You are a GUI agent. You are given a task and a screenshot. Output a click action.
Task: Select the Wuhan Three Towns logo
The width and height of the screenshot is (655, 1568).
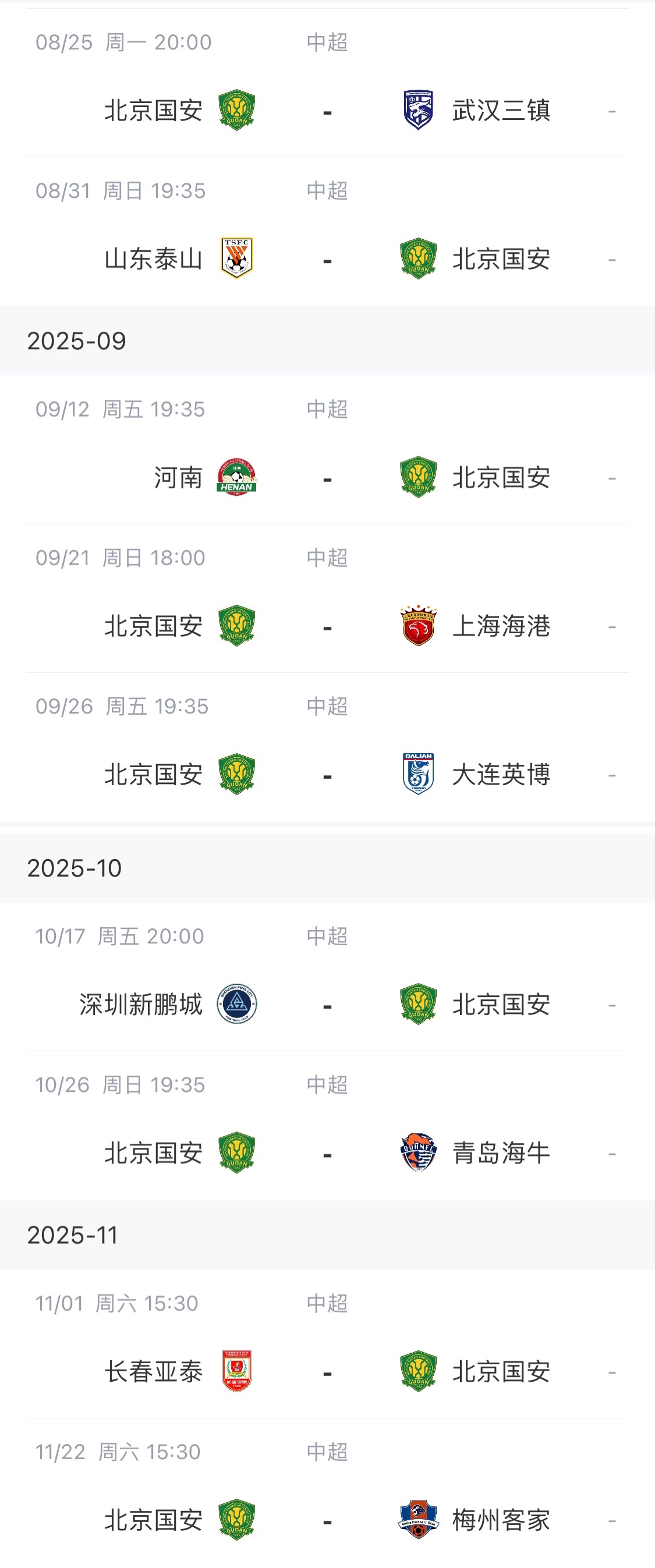pos(417,111)
